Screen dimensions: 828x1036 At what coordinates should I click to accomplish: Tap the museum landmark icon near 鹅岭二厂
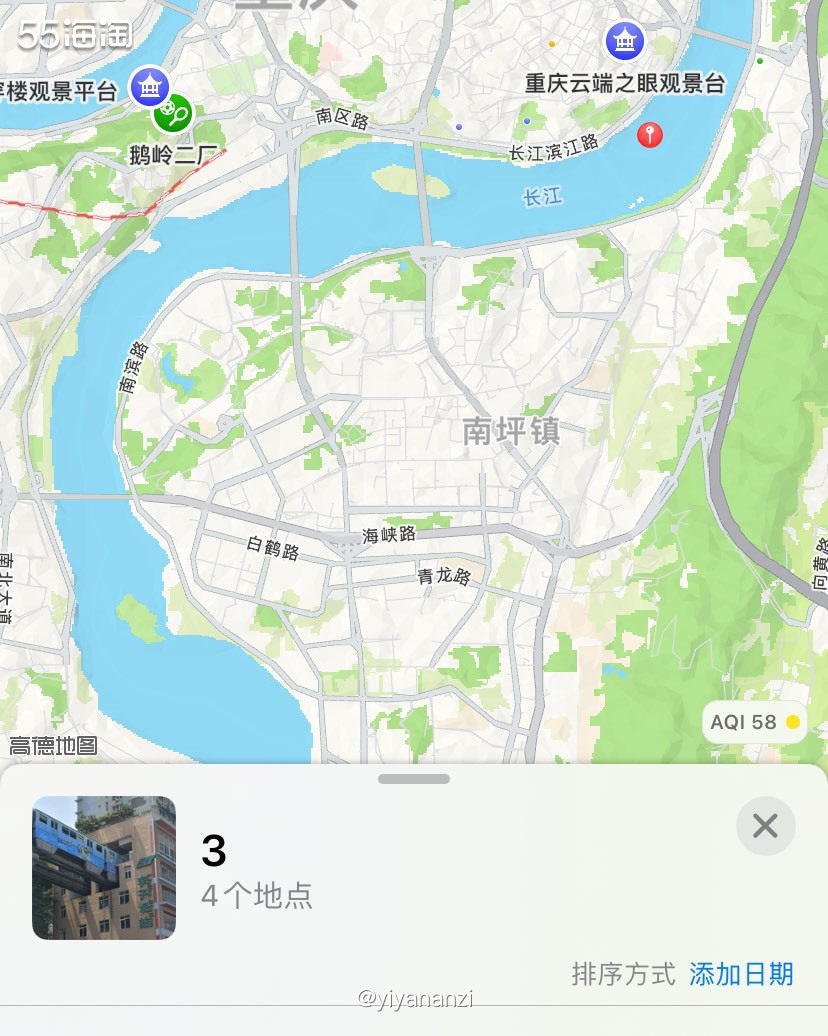(148, 87)
